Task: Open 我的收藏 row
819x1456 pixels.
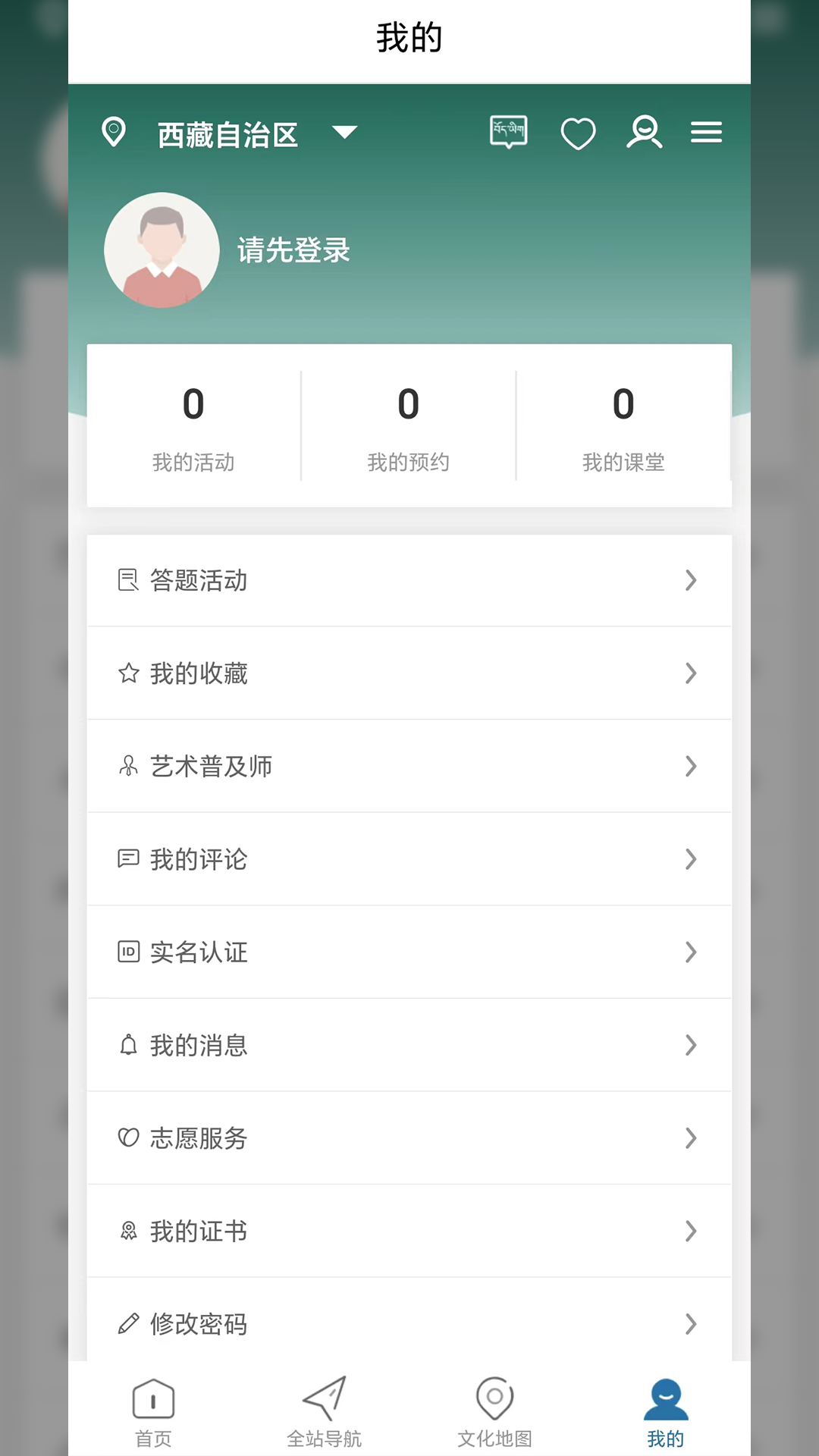Action: coord(409,673)
